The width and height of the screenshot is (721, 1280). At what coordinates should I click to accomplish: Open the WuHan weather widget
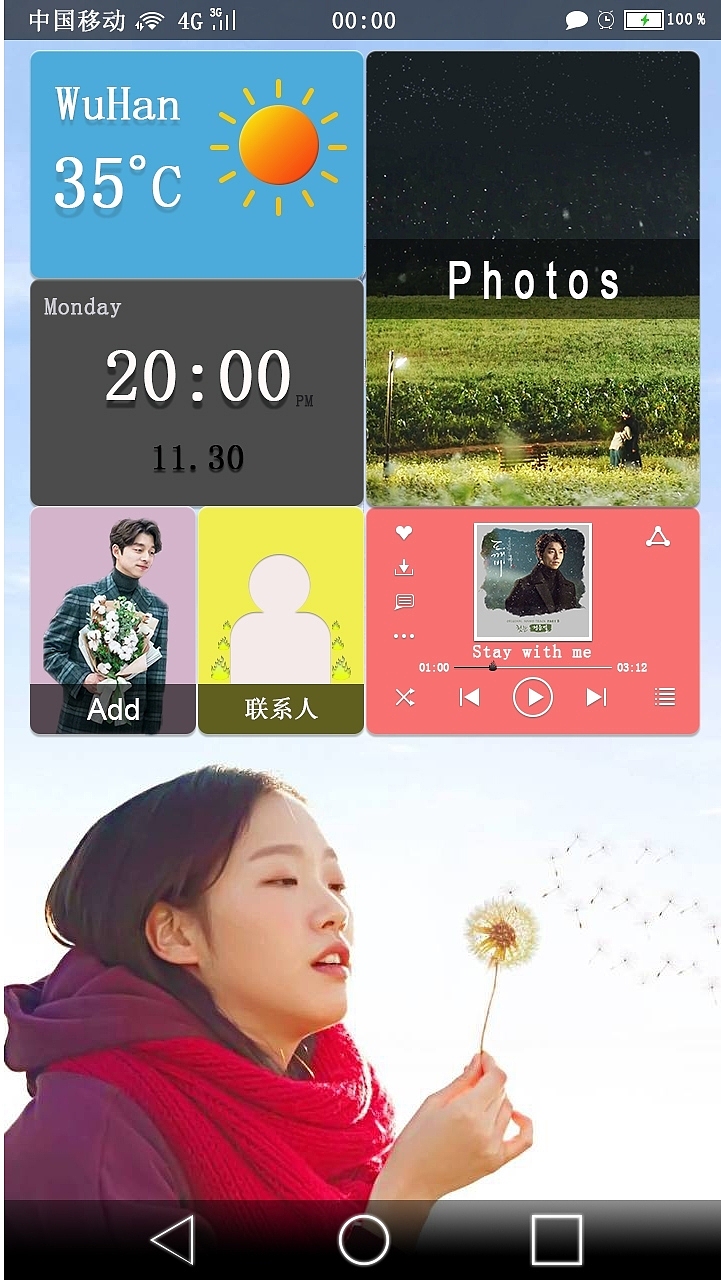[x=196, y=164]
